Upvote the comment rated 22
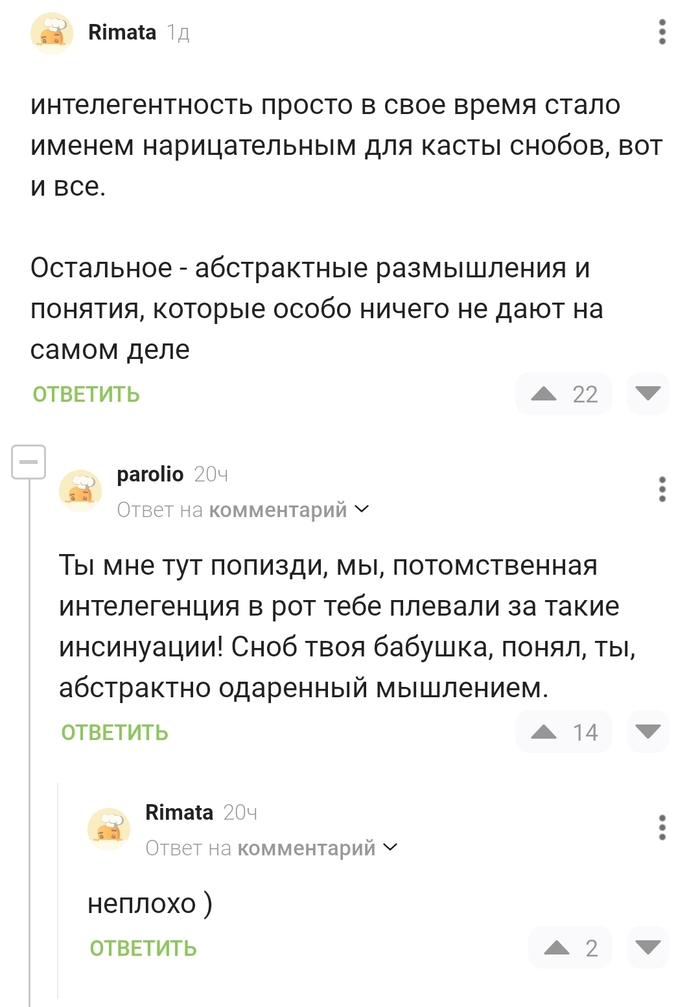700x1007 pixels. (x=544, y=394)
